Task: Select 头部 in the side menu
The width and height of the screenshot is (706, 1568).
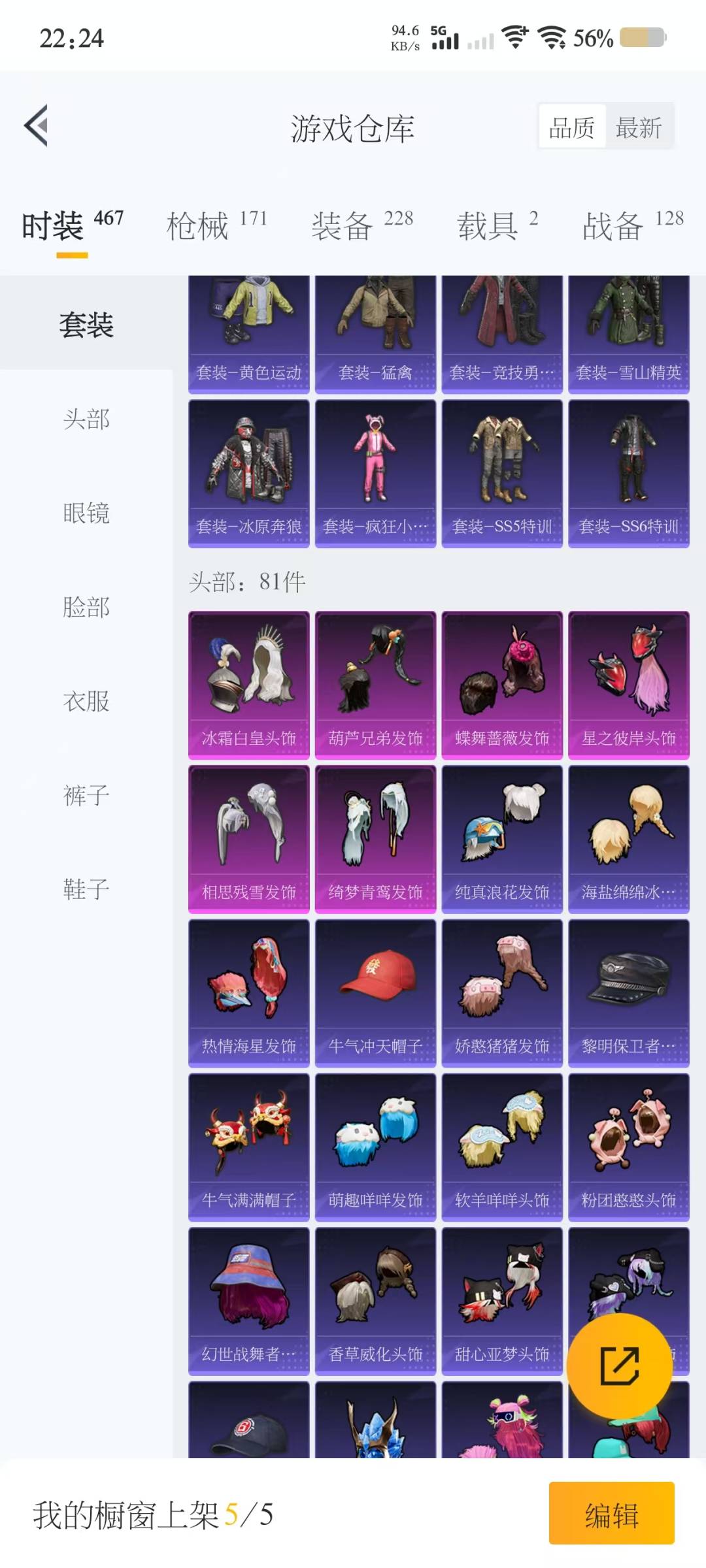Action: [86, 419]
